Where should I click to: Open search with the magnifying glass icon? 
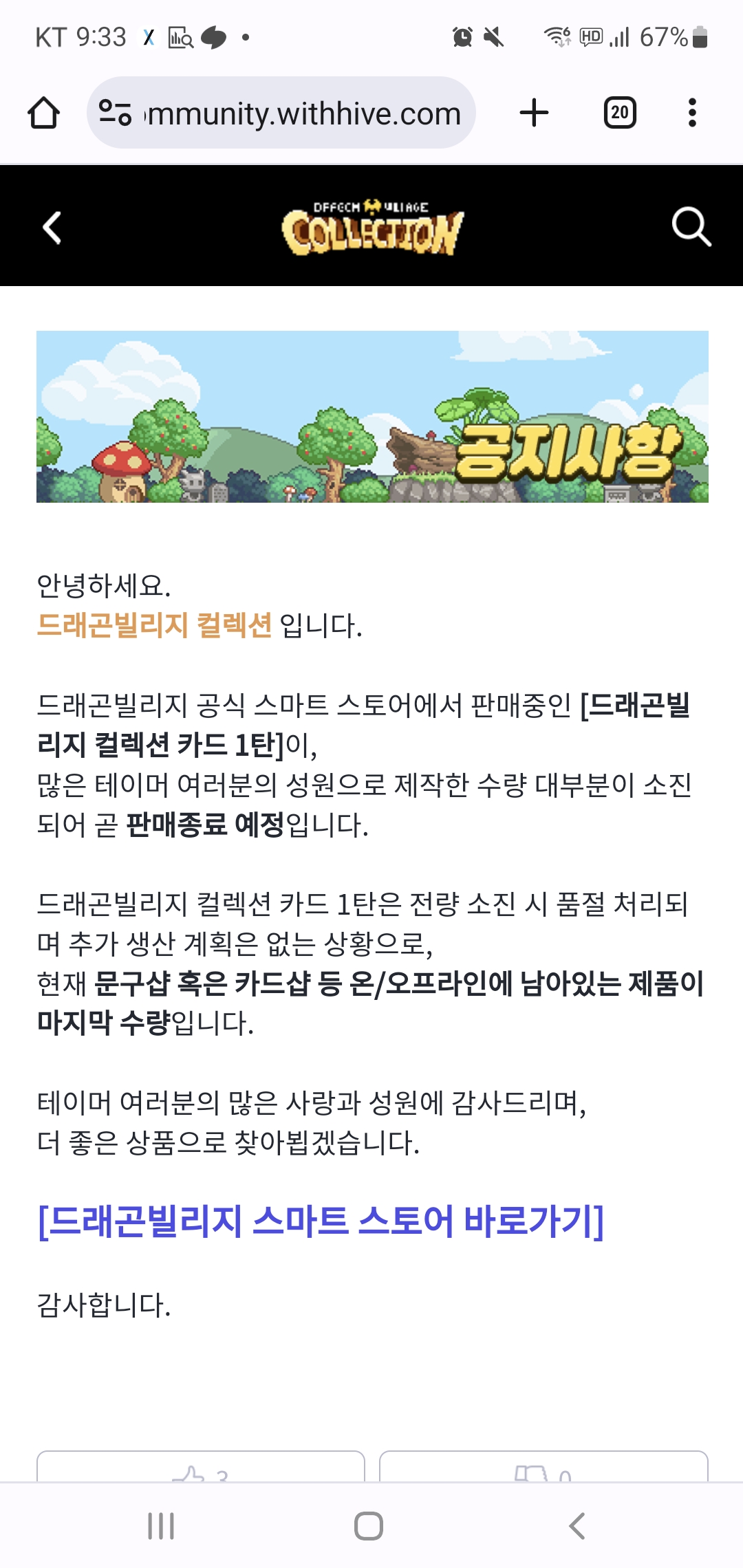[691, 226]
